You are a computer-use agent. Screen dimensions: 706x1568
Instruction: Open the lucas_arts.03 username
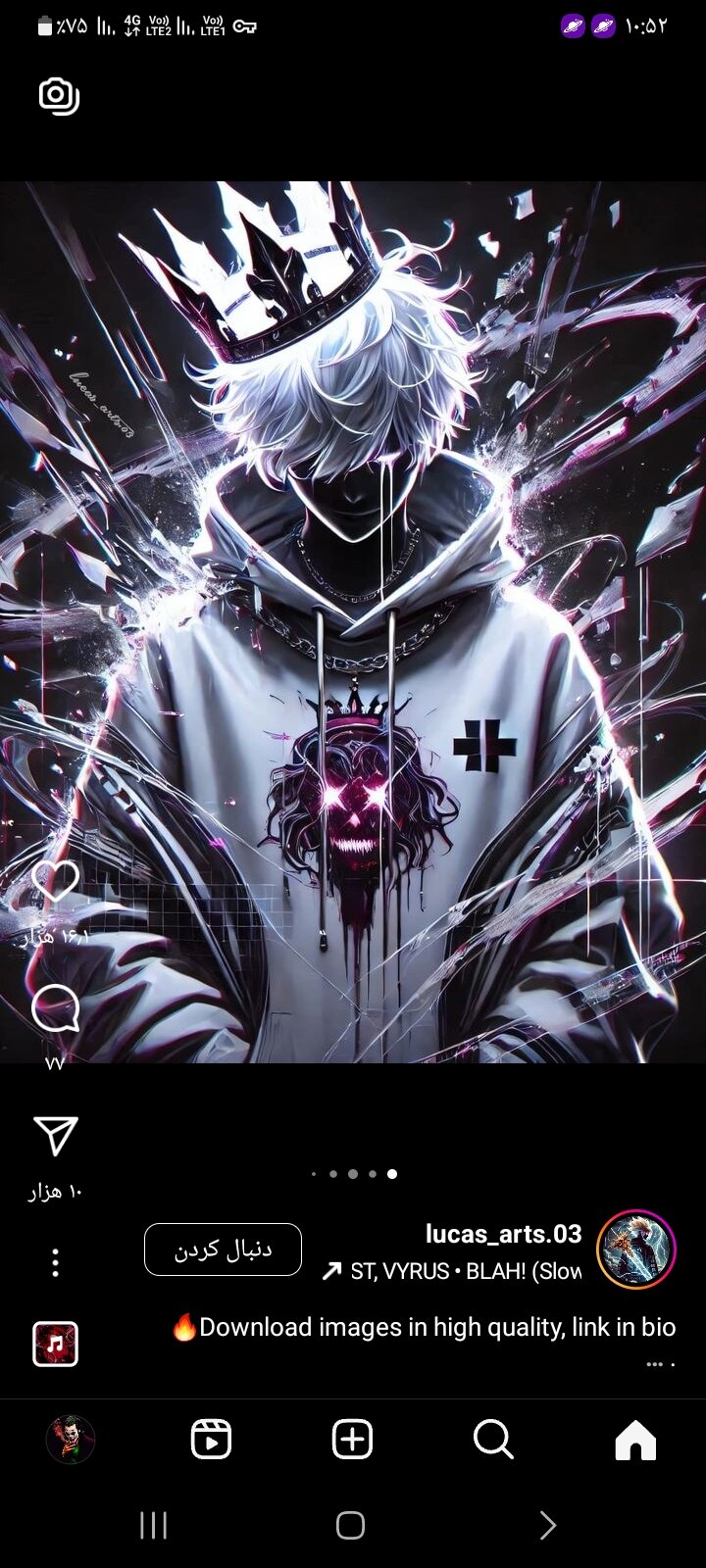pyautogui.click(x=503, y=1234)
